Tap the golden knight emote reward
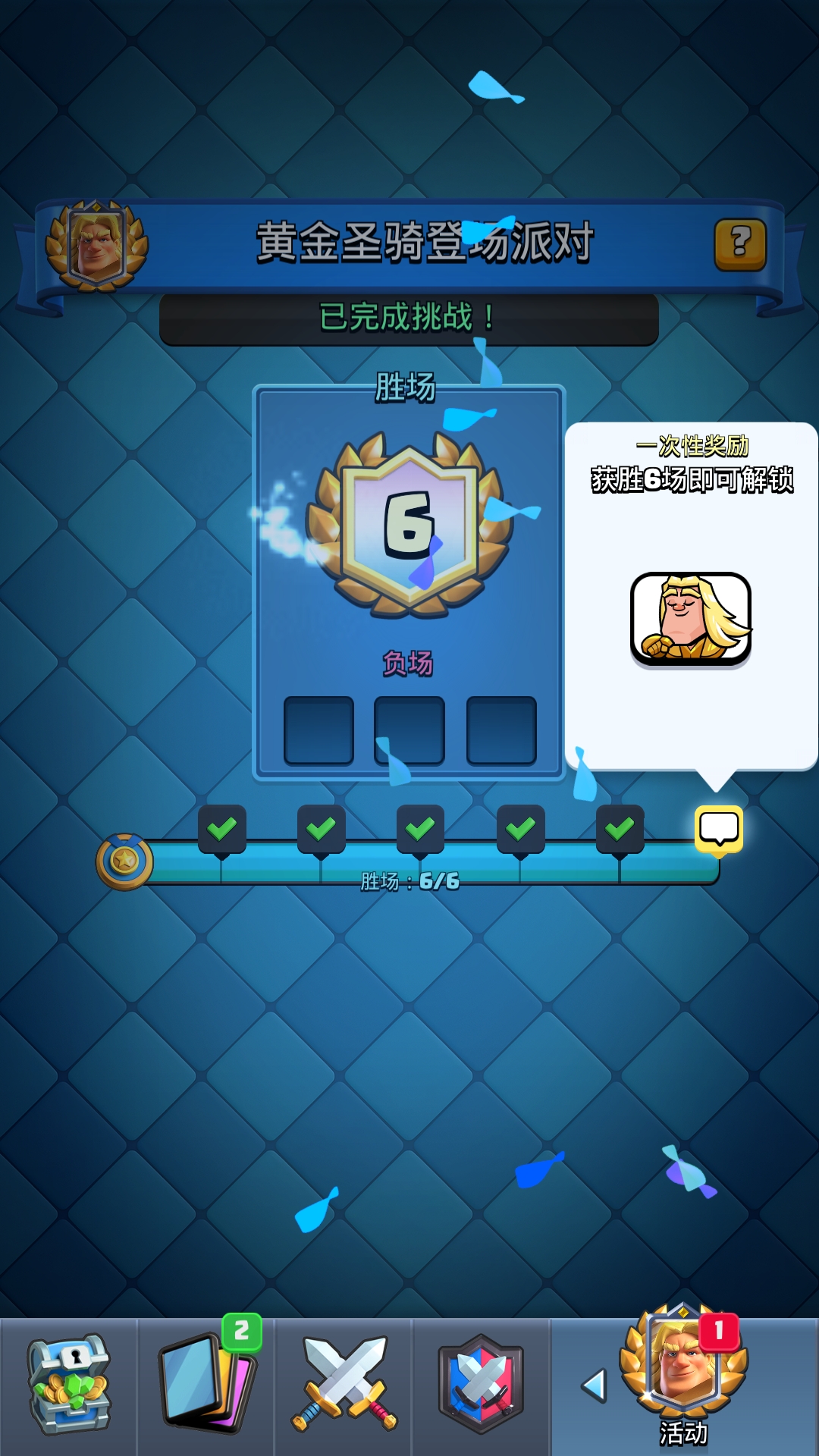 coord(691,619)
